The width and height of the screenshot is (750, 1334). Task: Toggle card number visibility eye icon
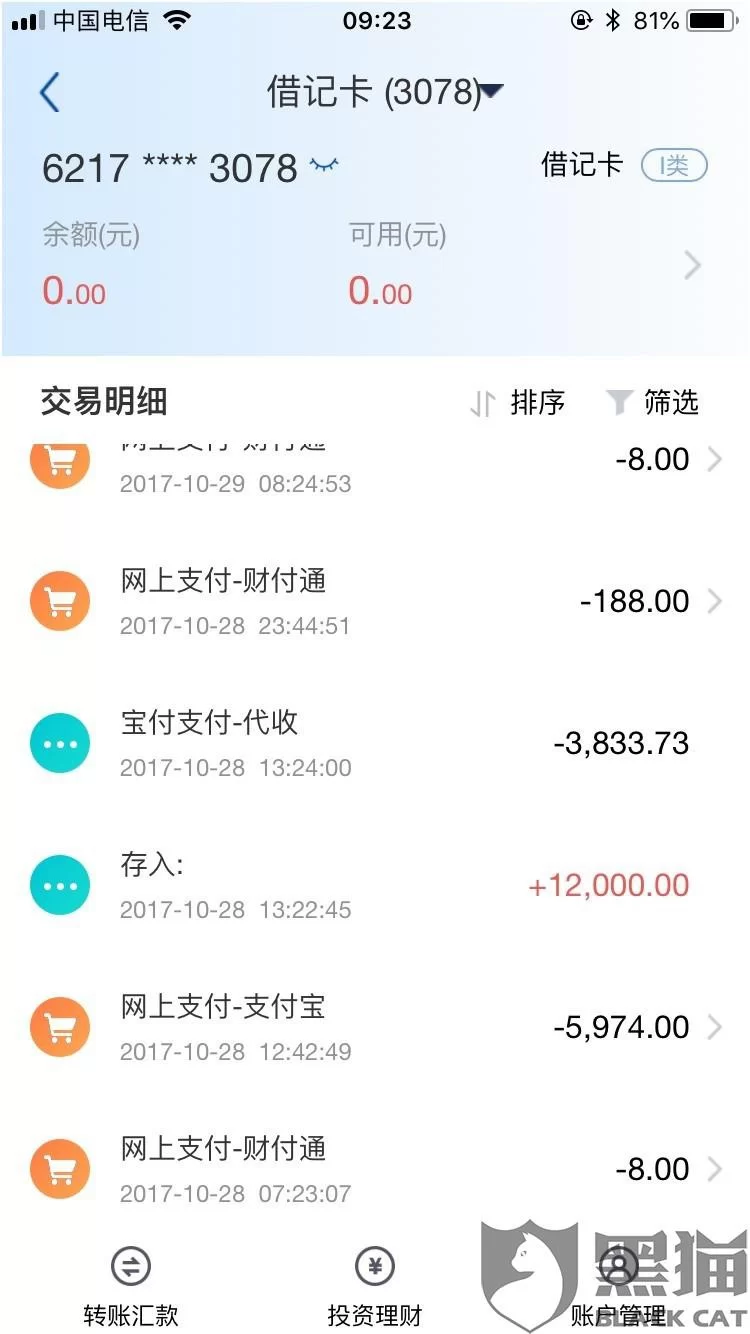click(x=323, y=166)
